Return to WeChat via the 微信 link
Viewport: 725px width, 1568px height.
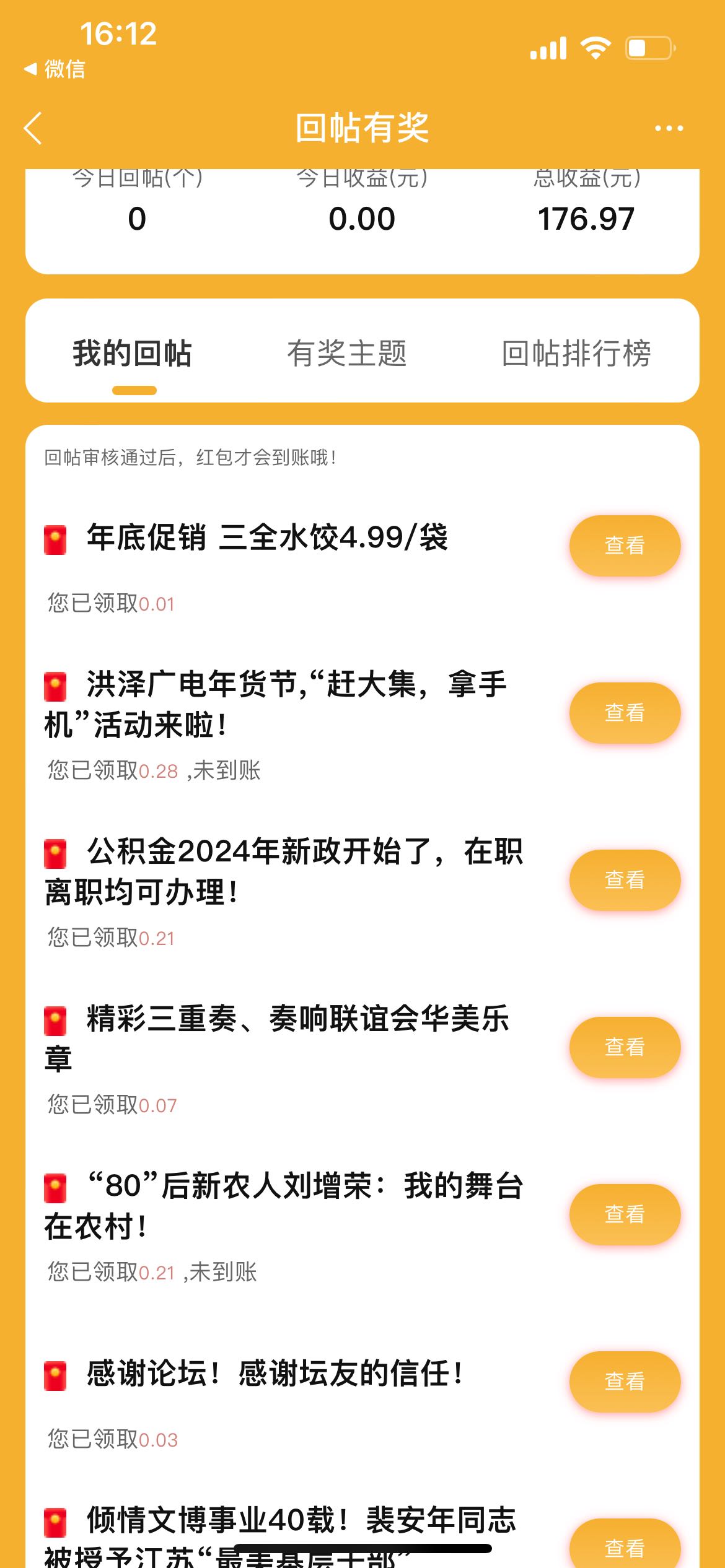[x=55, y=69]
